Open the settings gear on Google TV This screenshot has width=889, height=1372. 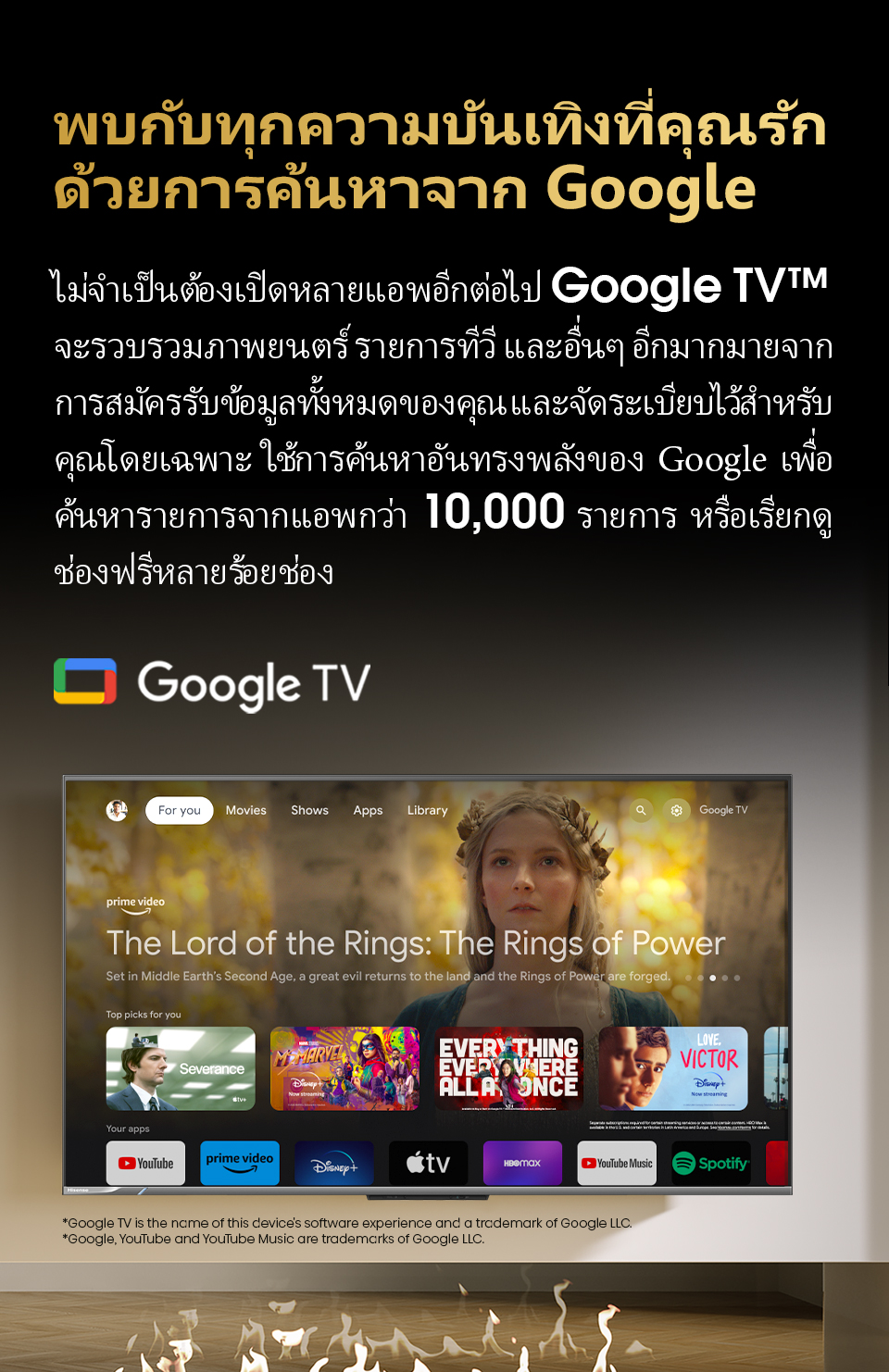[676, 810]
